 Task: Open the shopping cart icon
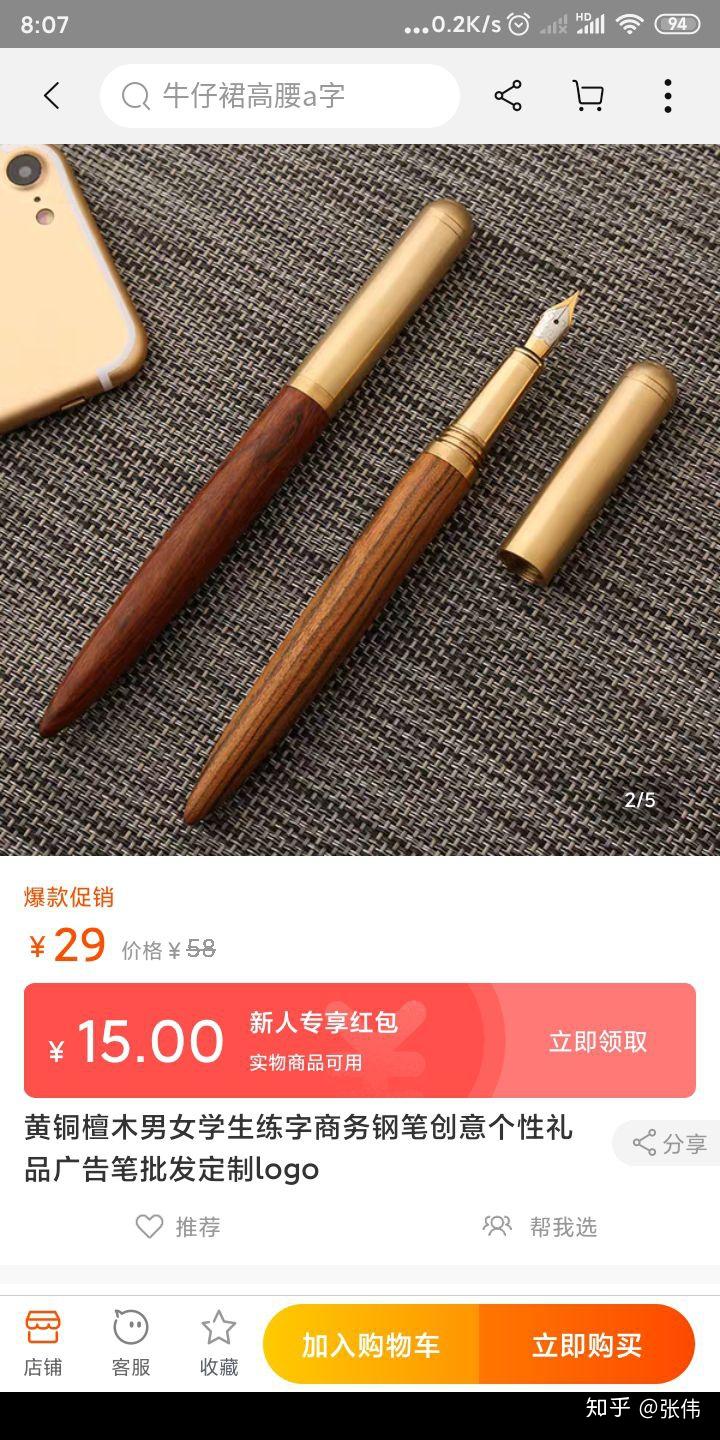pyautogui.click(x=588, y=96)
